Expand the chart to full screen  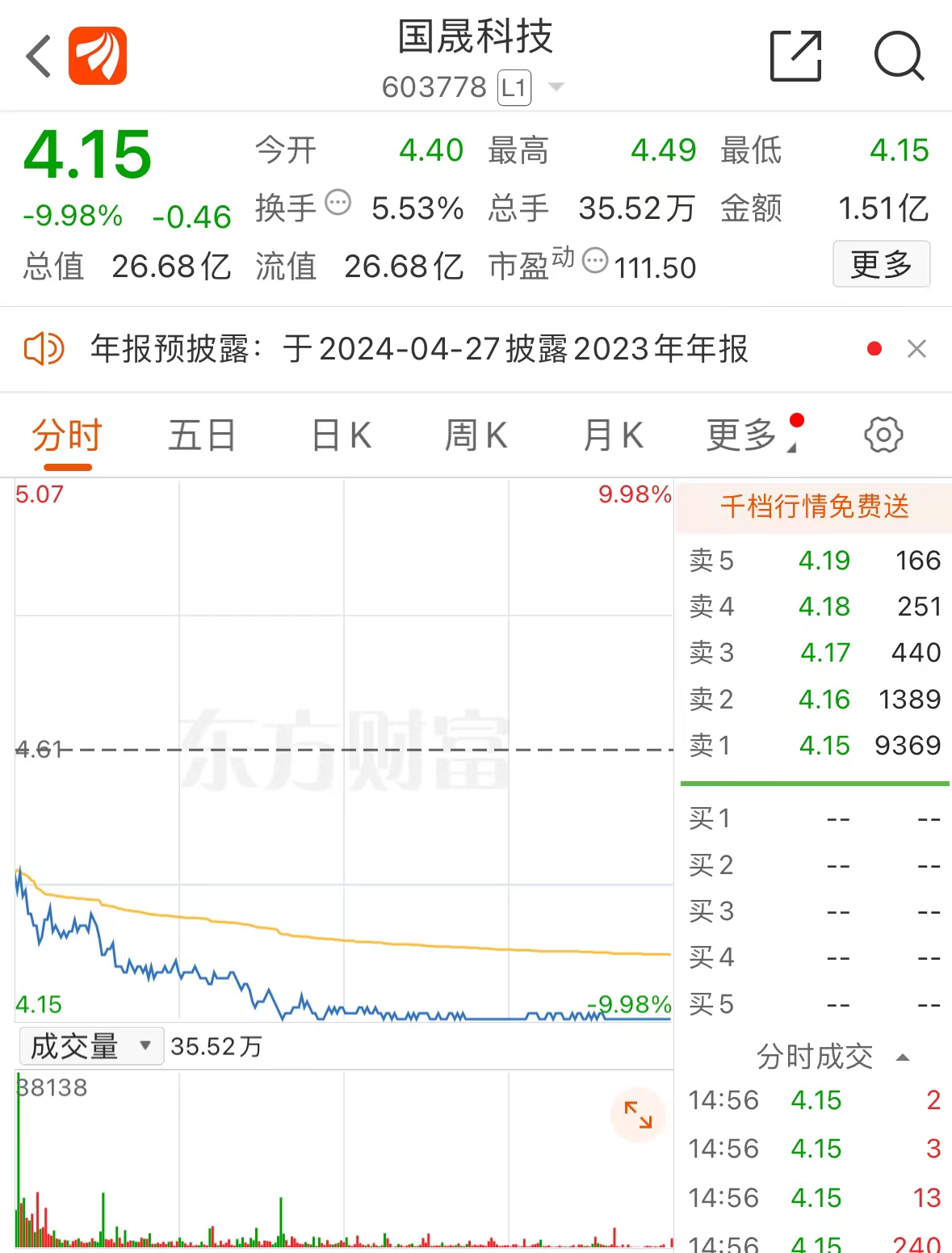pos(638,1115)
